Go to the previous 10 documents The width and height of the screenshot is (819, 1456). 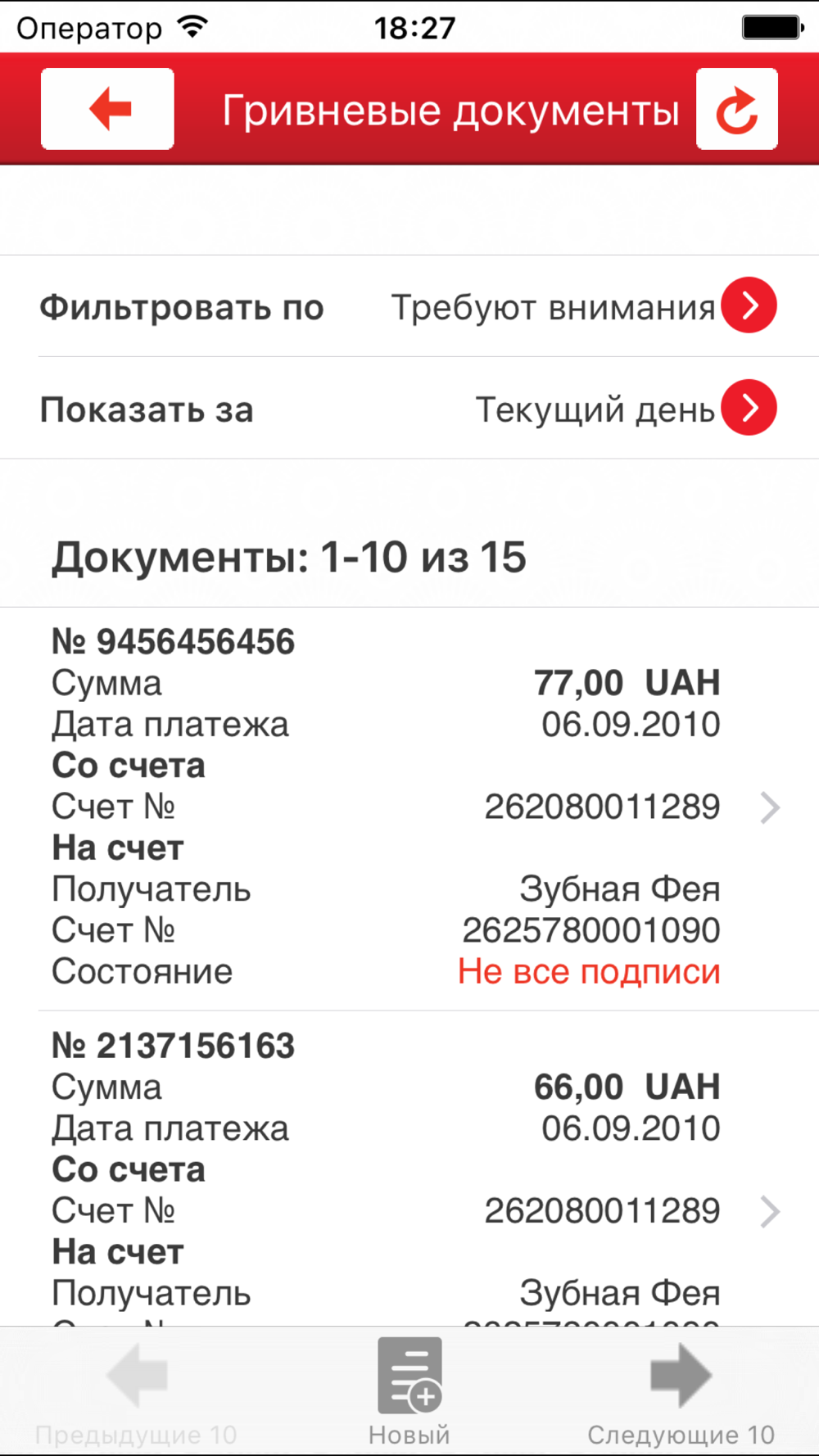(136, 1392)
